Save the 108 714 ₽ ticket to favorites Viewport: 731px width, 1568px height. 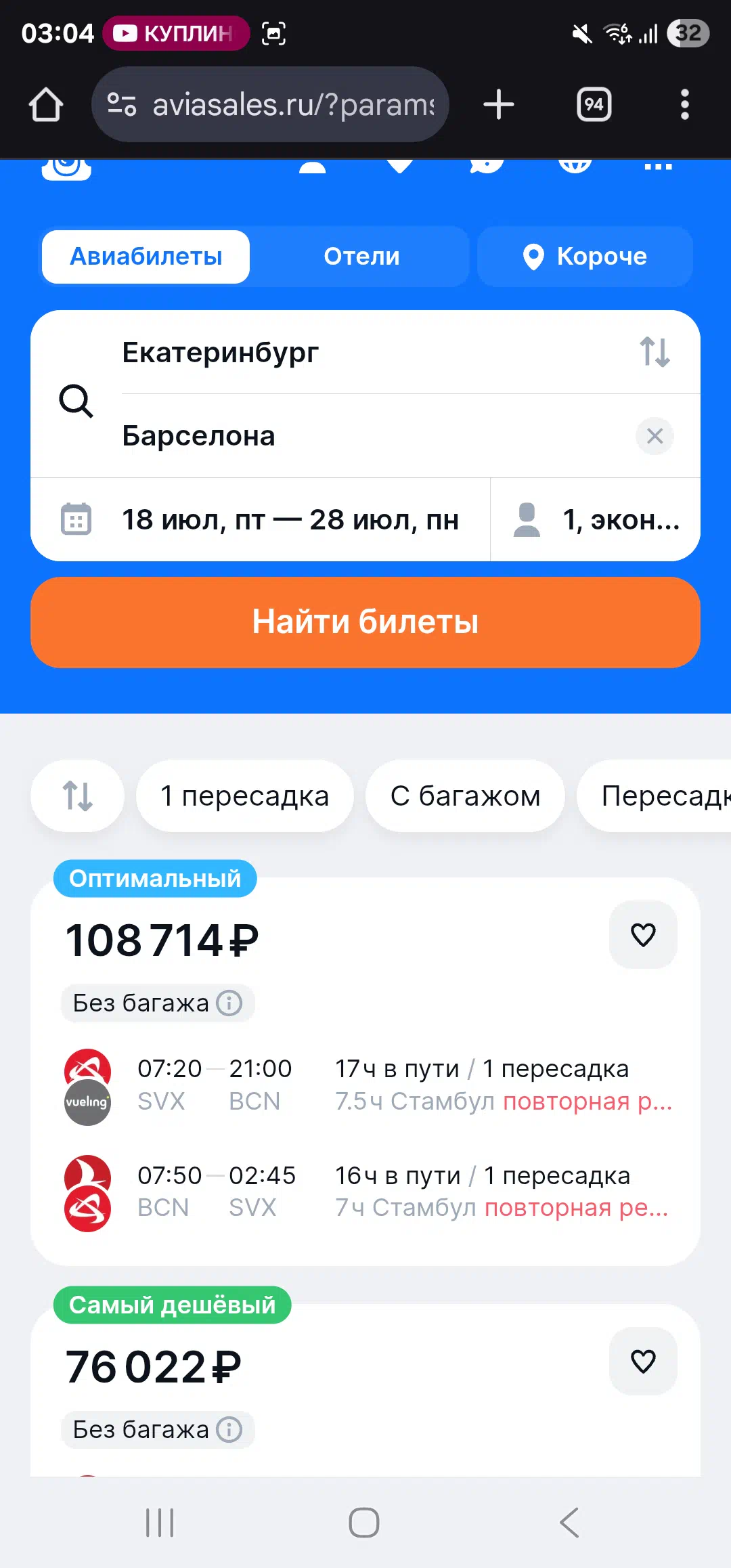click(643, 935)
